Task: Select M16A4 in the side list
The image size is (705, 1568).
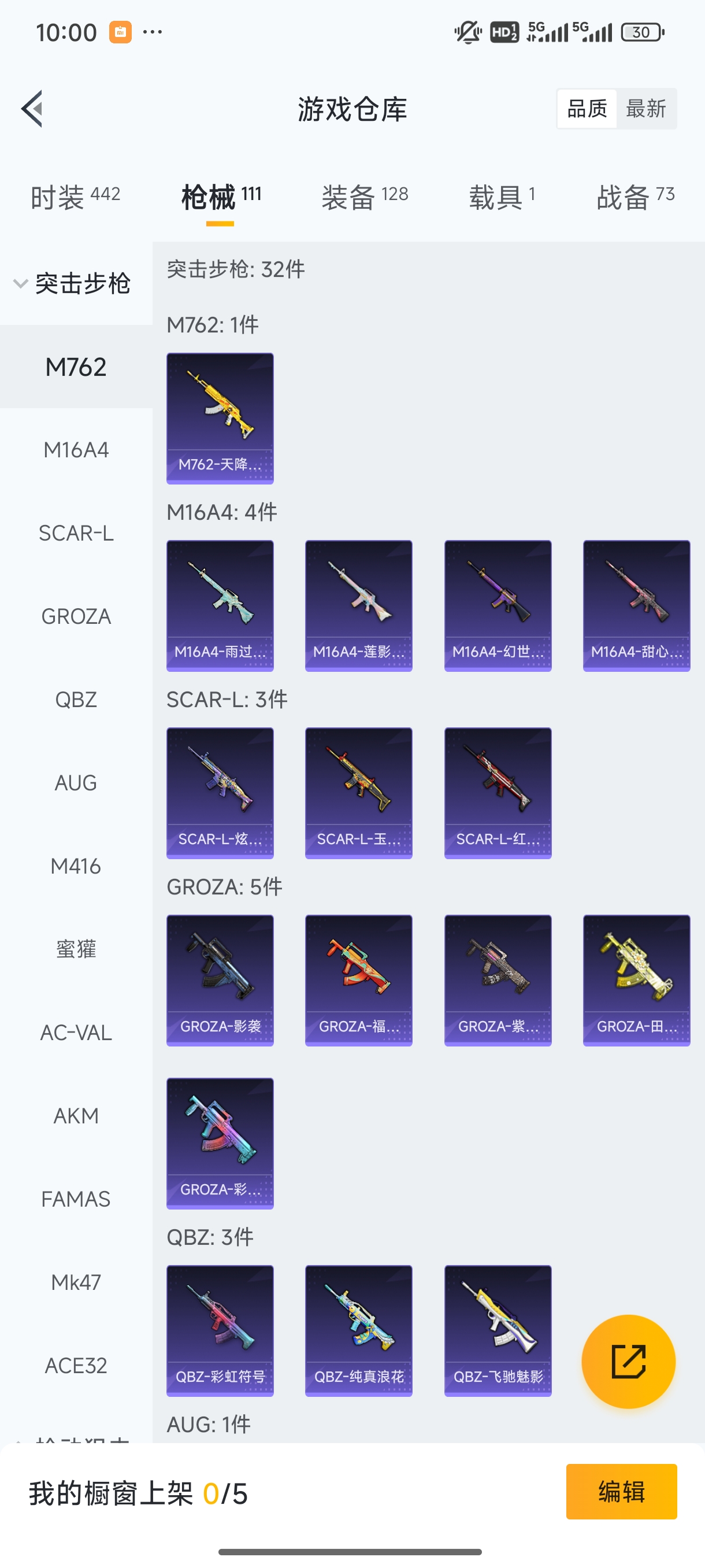Action: pyautogui.click(x=76, y=450)
